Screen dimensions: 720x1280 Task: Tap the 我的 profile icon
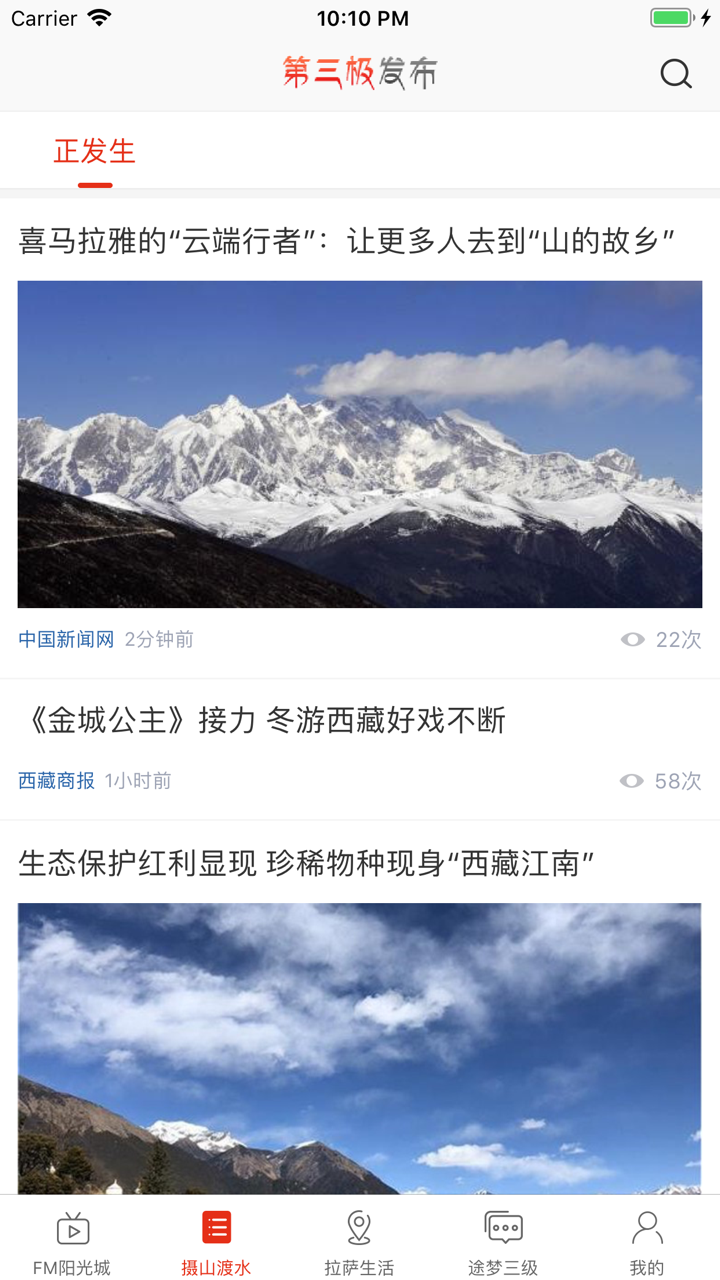pyautogui.click(x=647, y=1225)
